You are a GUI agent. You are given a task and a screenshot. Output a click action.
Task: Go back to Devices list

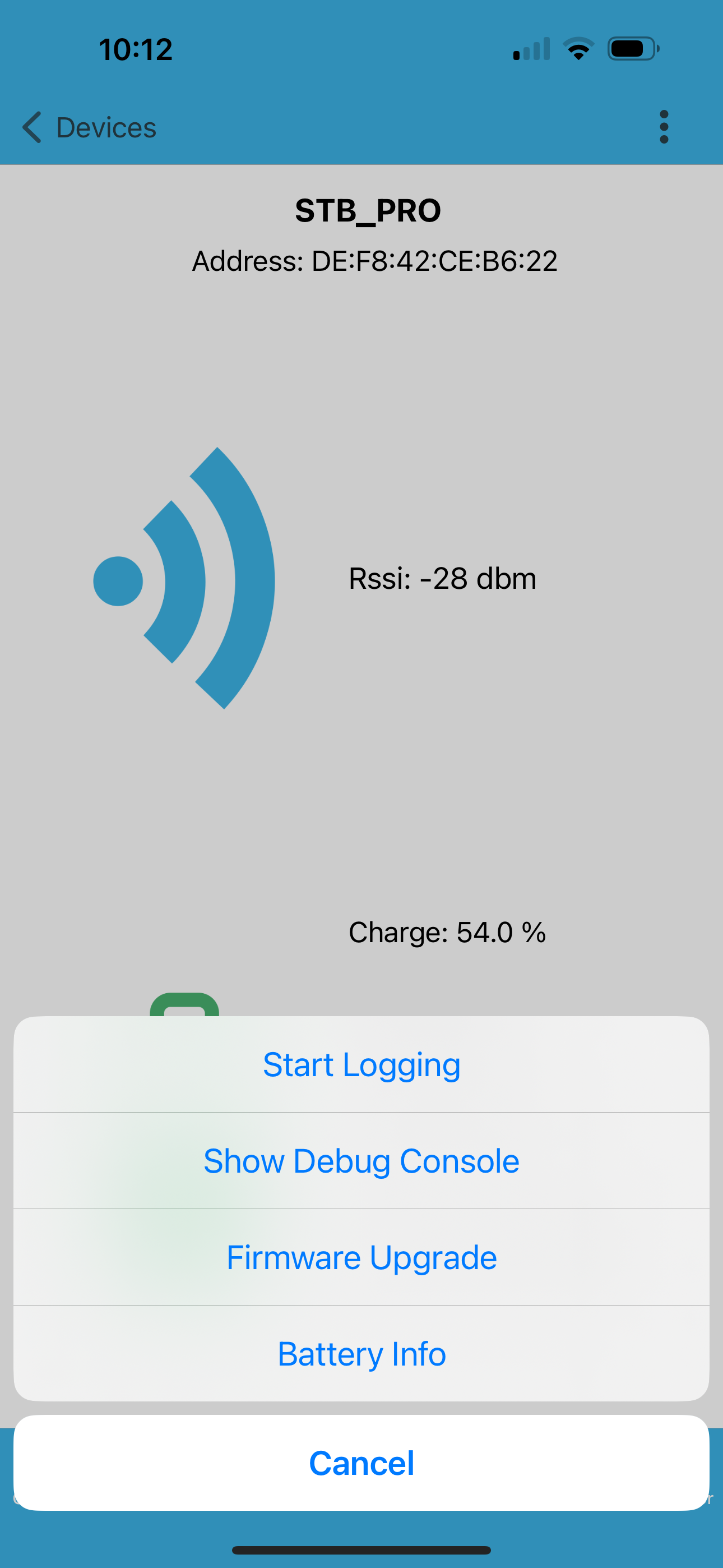pyautogui.click(x=90, y=127)
